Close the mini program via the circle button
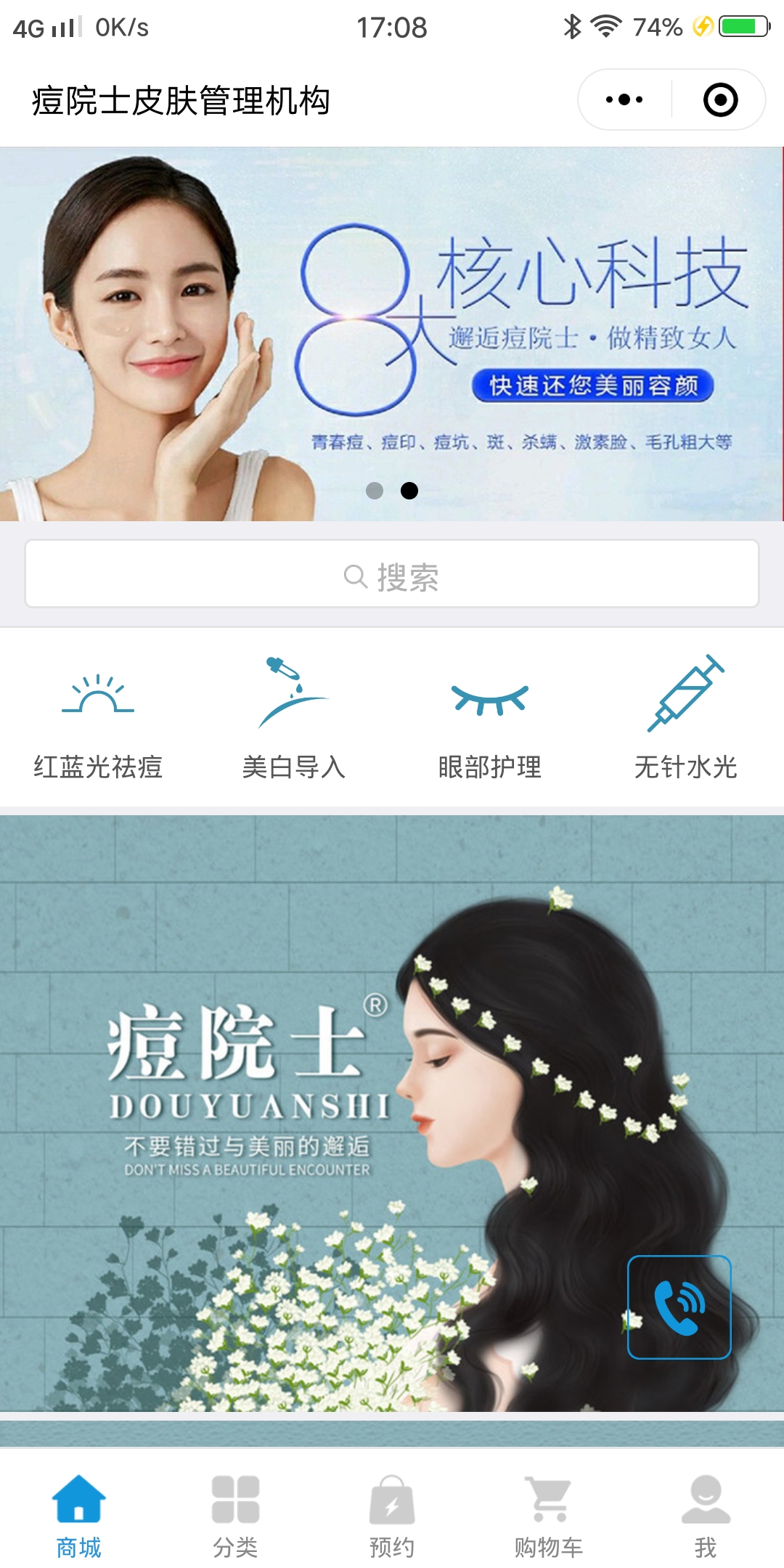The image size is (784, 1568). coord(720,100)
